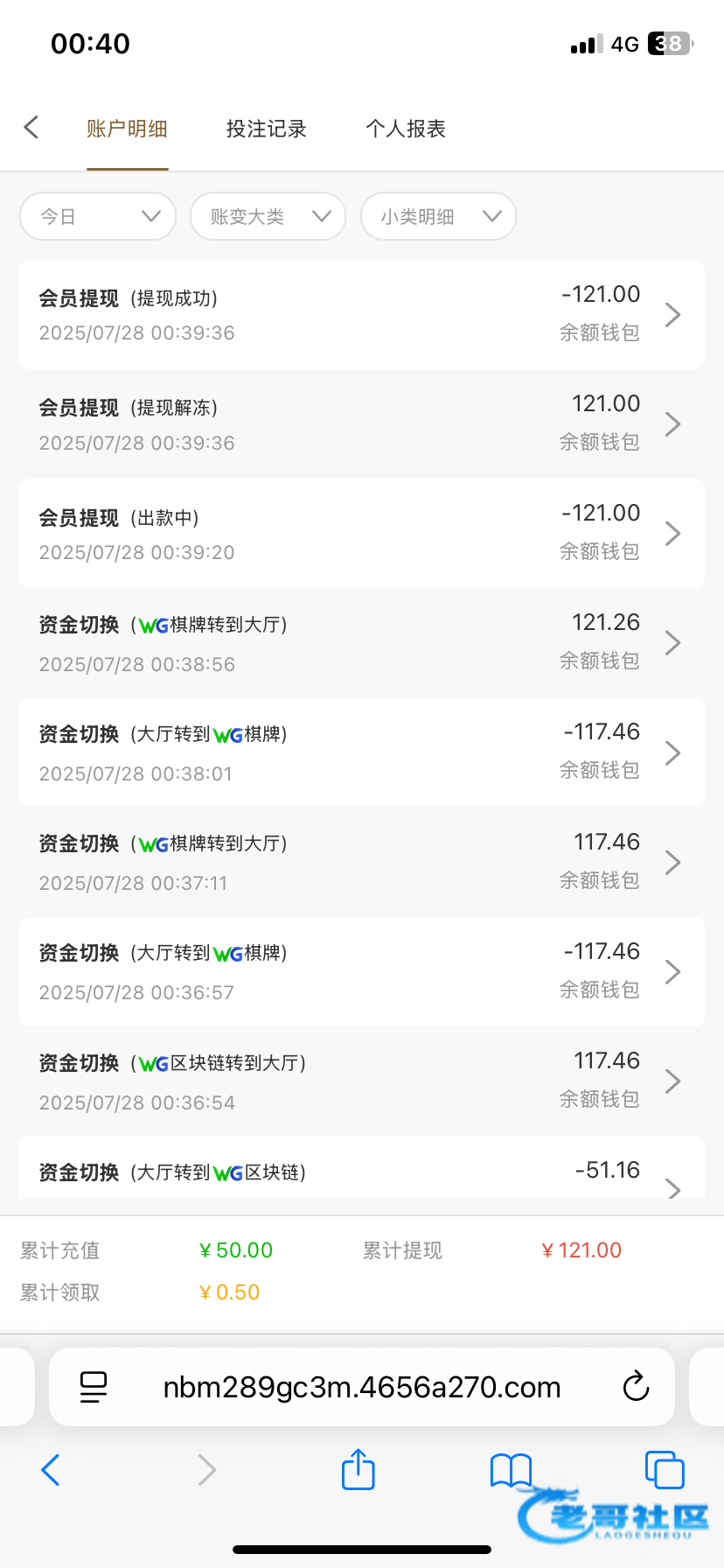Switch to the 投注记录 tab
The image size is (724, 1568).
click(266, 129)
